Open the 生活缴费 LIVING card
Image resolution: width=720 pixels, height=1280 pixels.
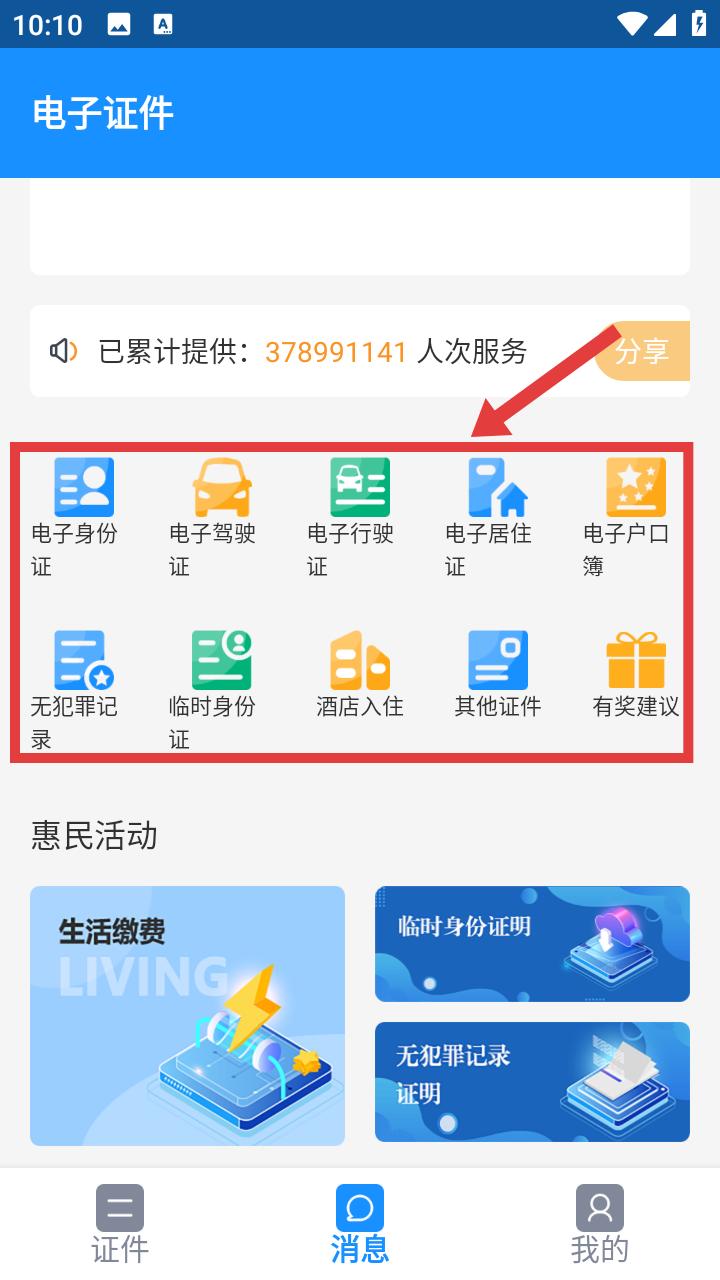pyautogui.click(x=187, y=1015)
